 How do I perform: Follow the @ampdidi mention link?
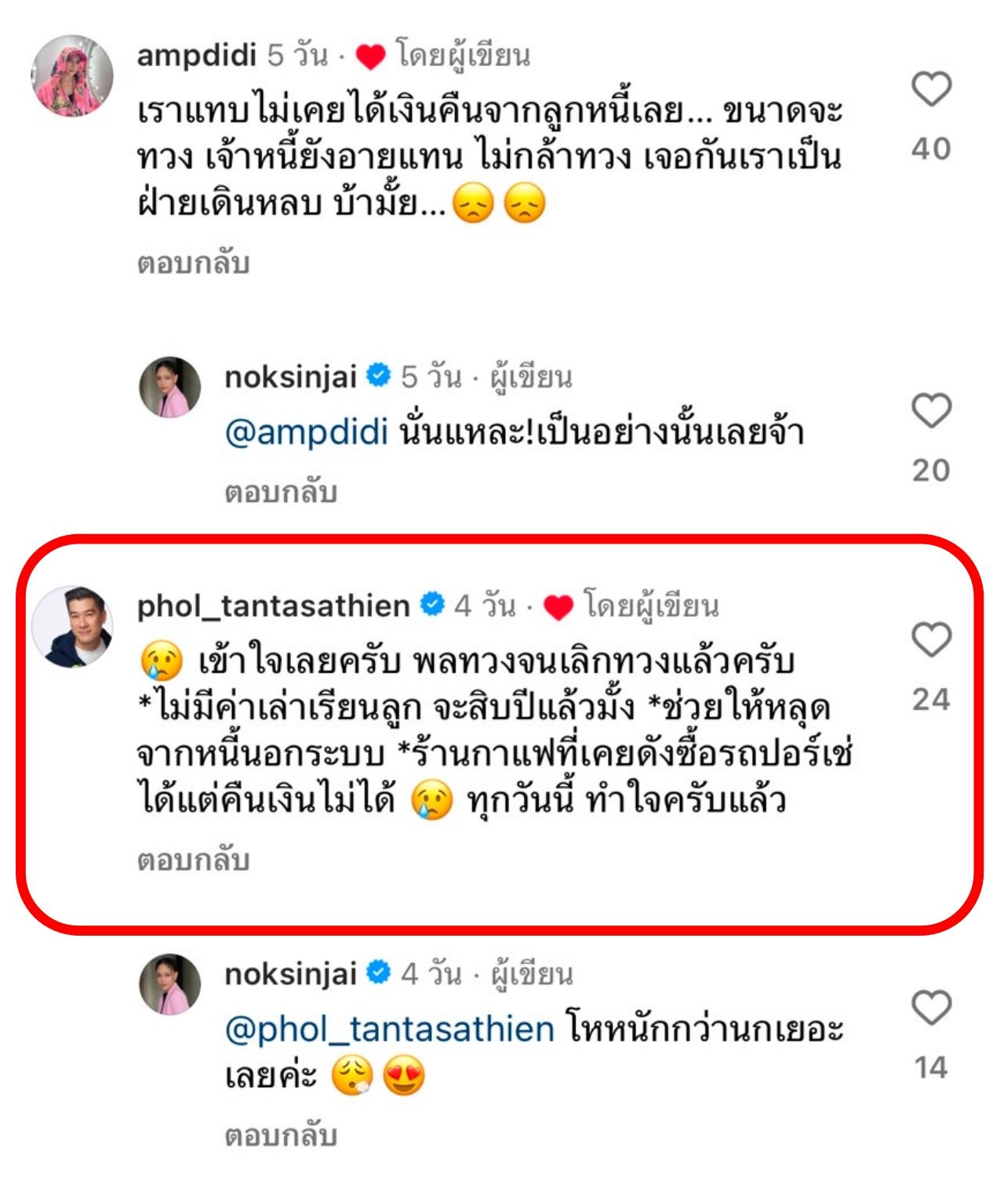pos(306,433)
